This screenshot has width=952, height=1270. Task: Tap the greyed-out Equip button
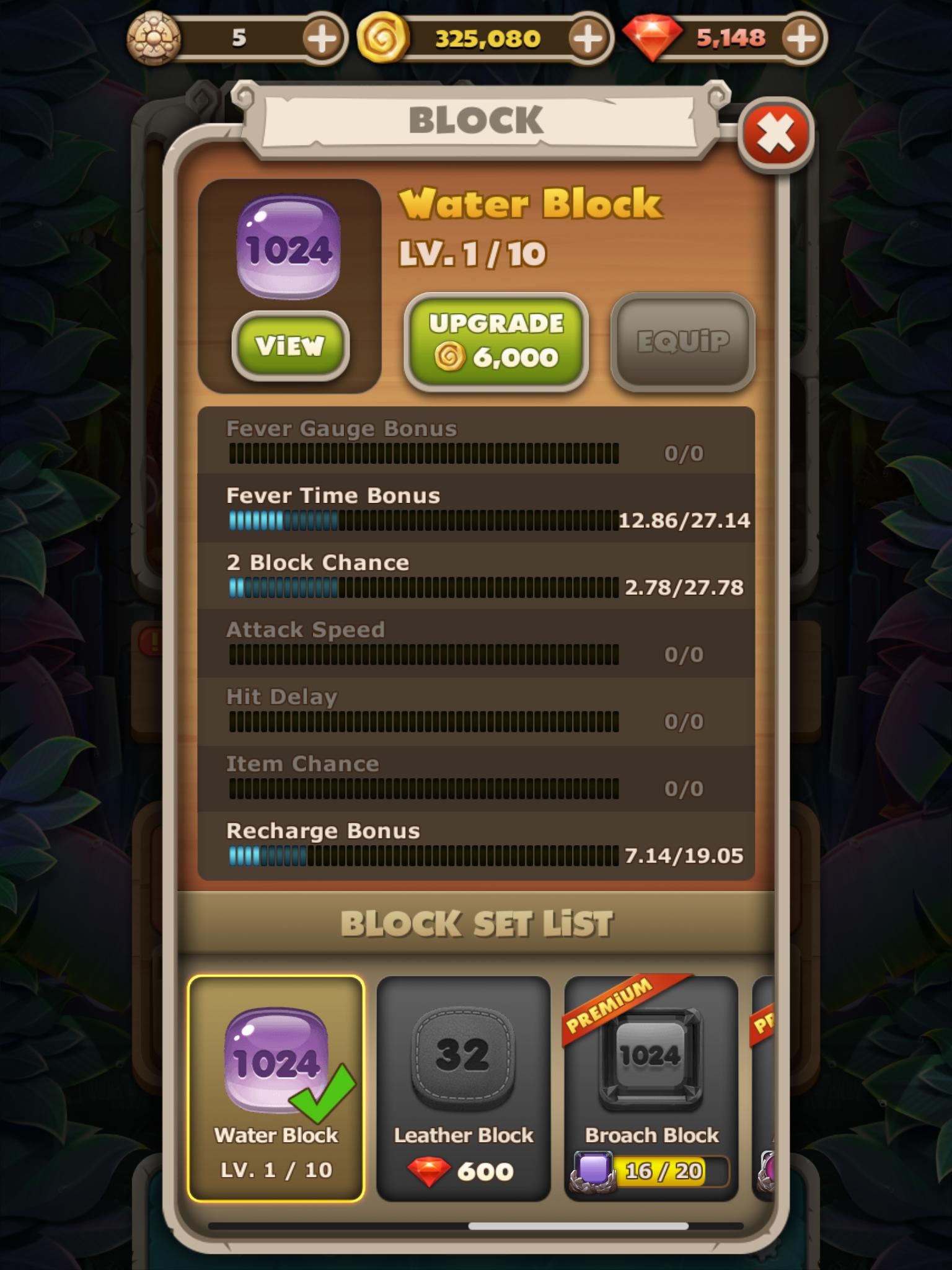click(682, 342)
